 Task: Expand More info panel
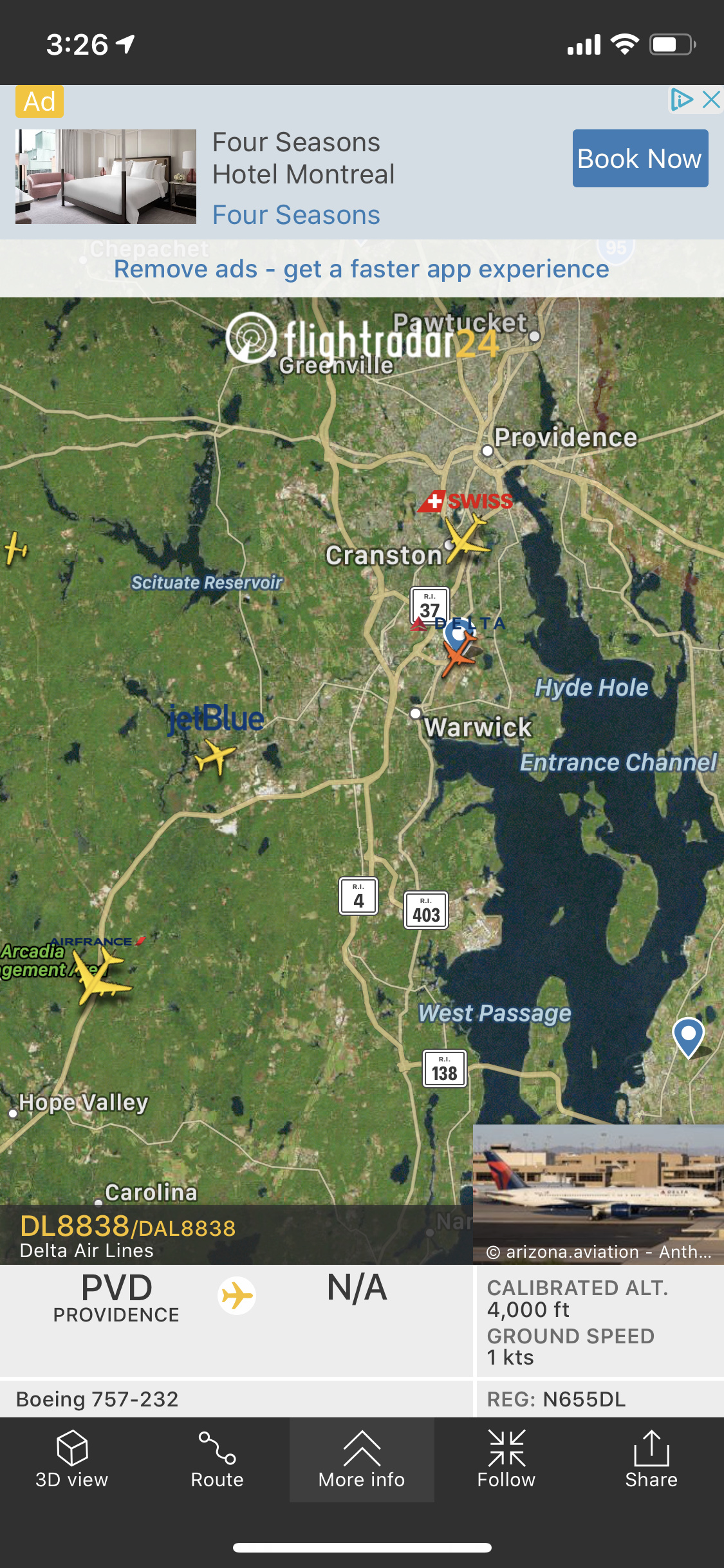[362, 1459]
